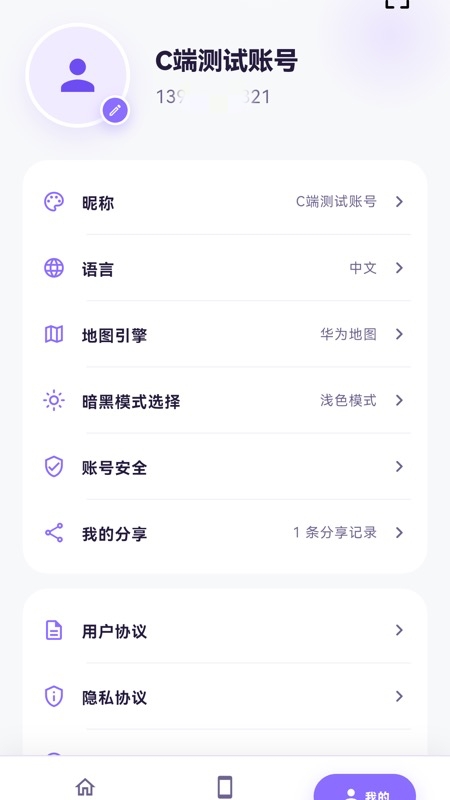Go to 账号安全 account security
Screen dimensions: 450x800
coord(224,467)
